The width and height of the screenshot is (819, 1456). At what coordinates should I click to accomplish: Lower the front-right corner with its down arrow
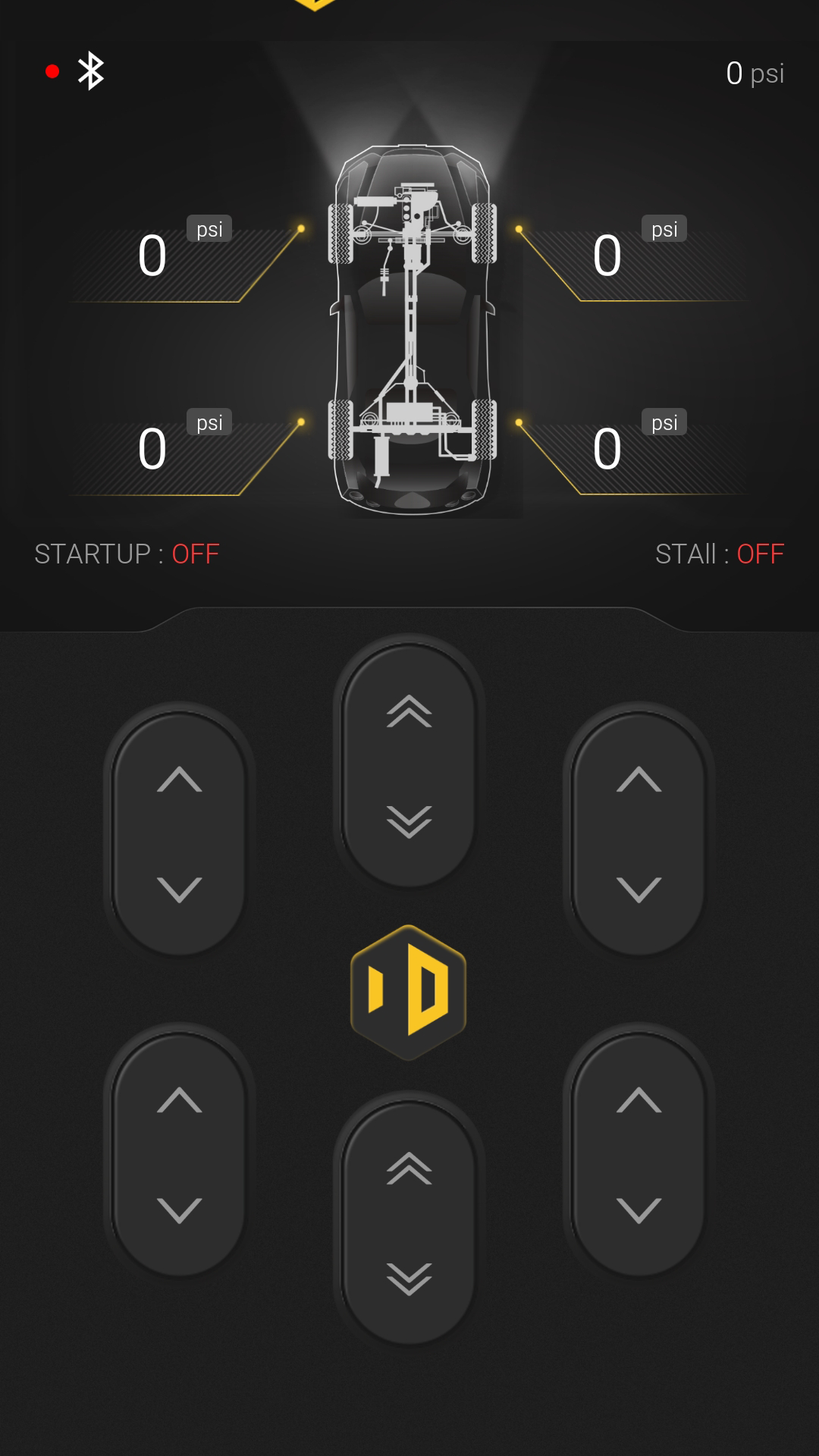[639, 890]
